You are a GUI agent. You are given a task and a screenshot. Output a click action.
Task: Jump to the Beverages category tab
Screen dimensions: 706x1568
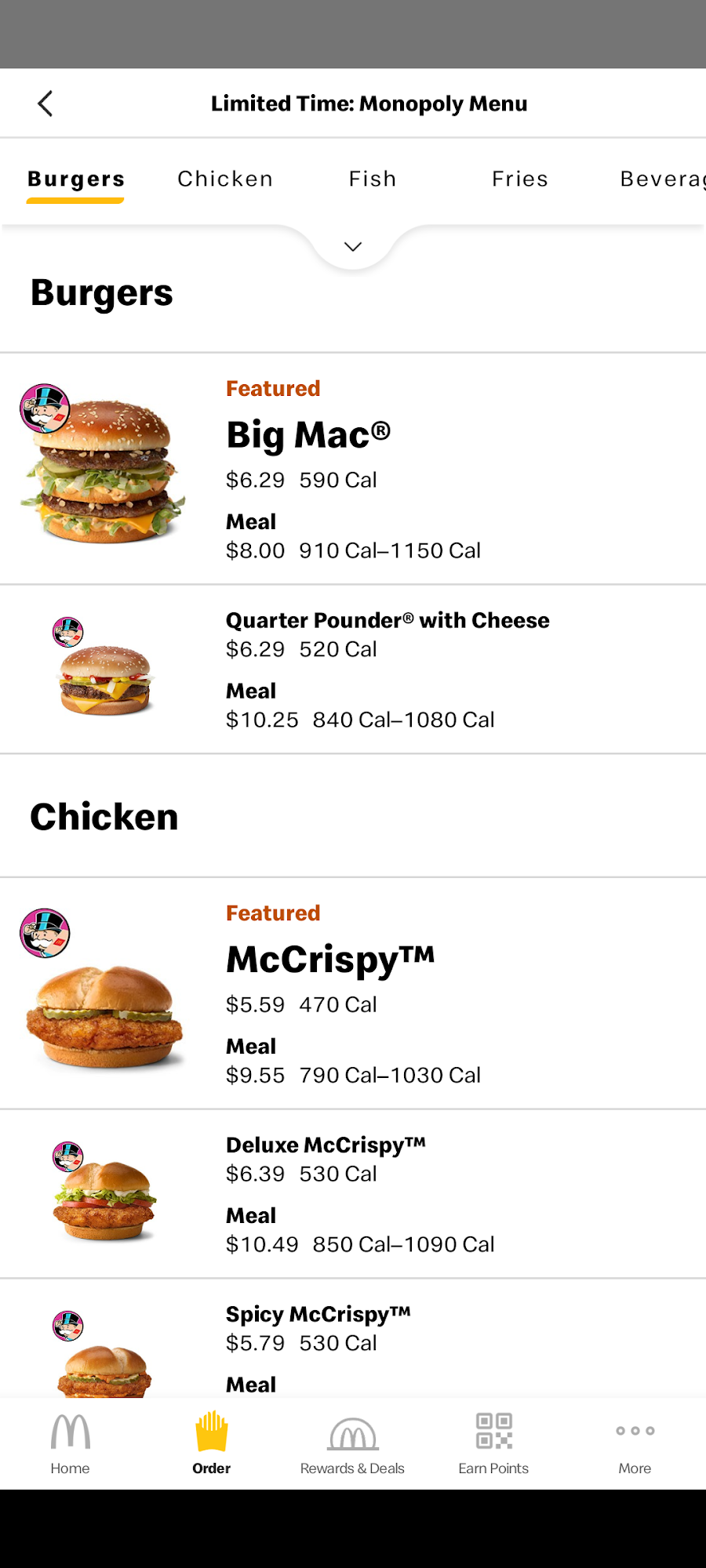tap(661, 180)
